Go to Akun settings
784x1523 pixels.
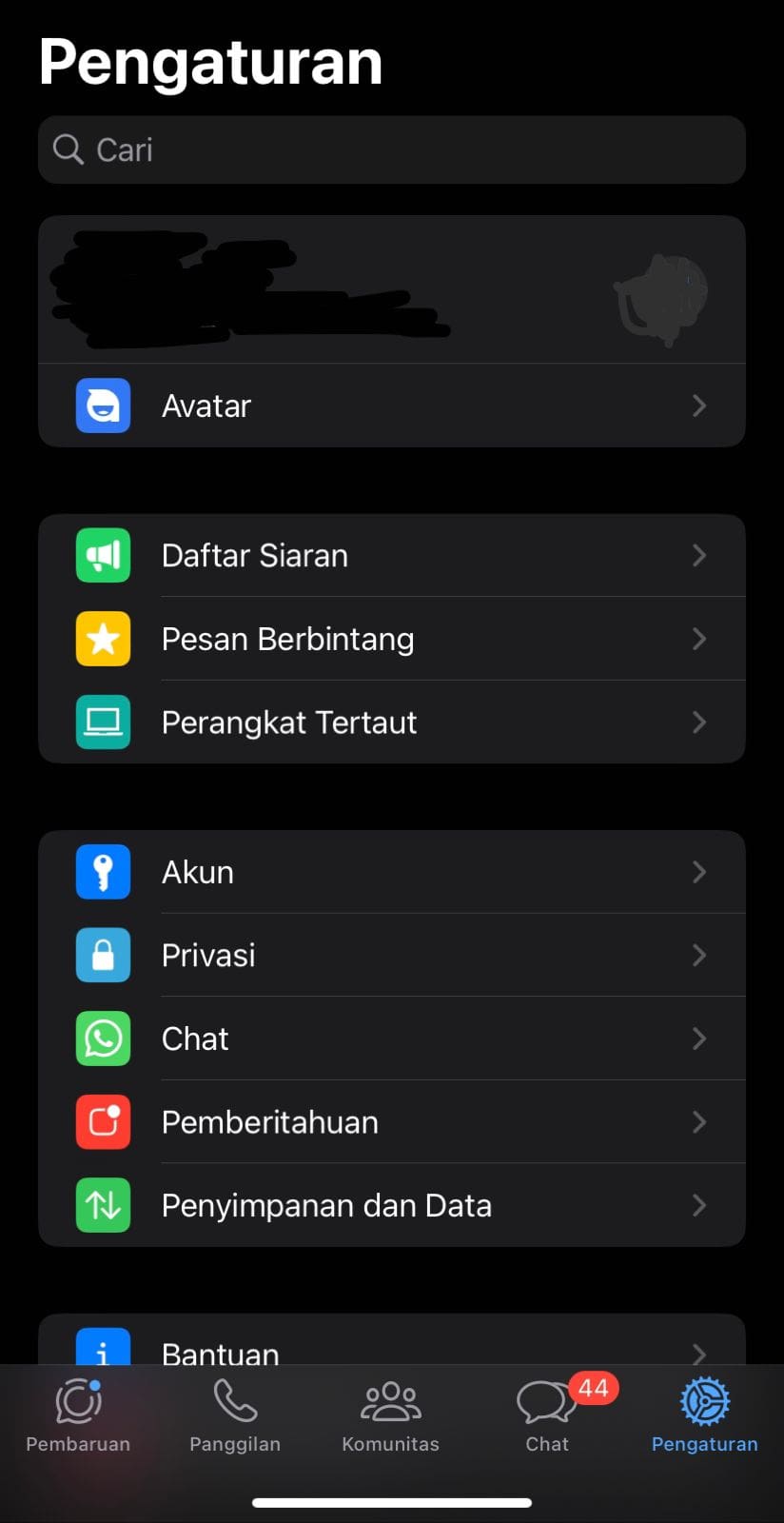[391, 872]
